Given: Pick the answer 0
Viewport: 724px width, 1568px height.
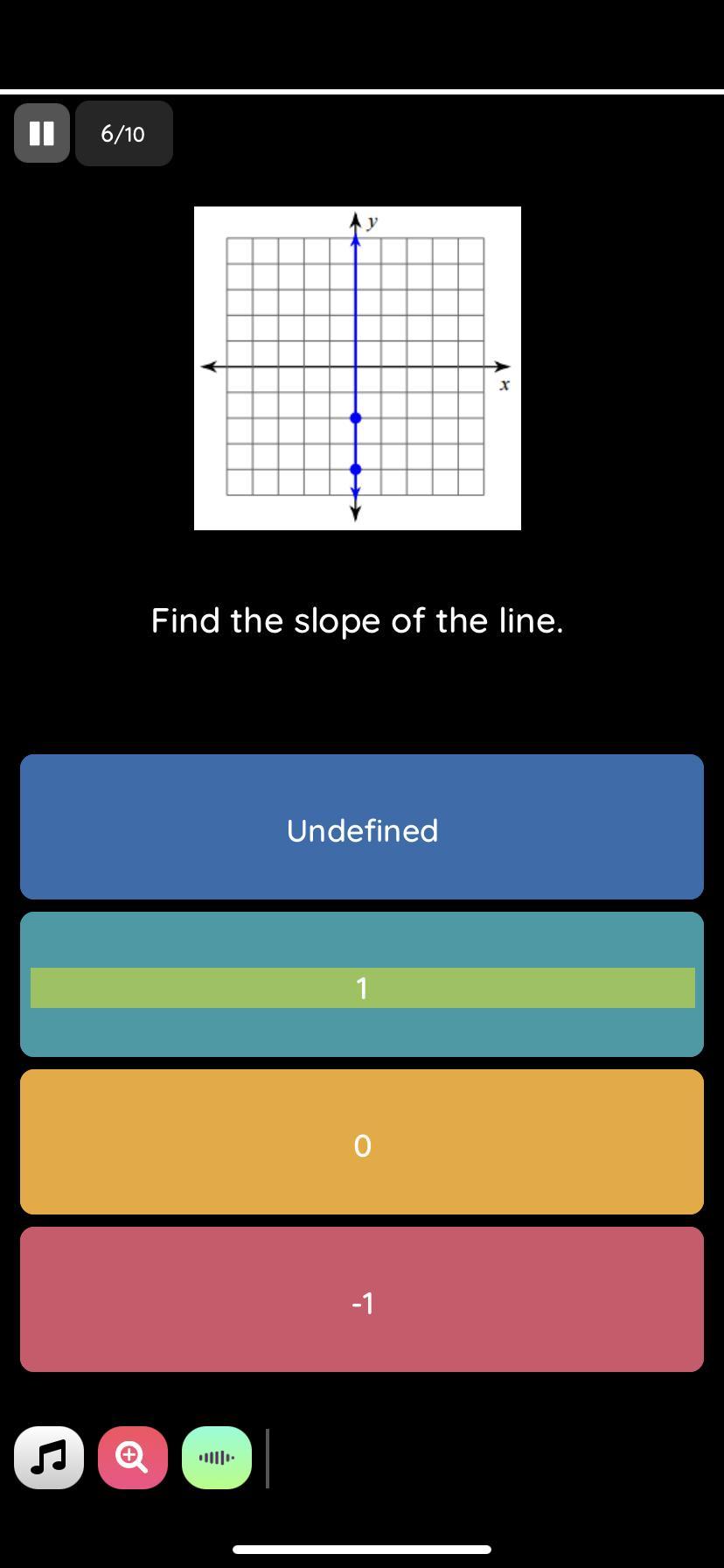Looking at the screenshot, I should tap(362, 1142).
